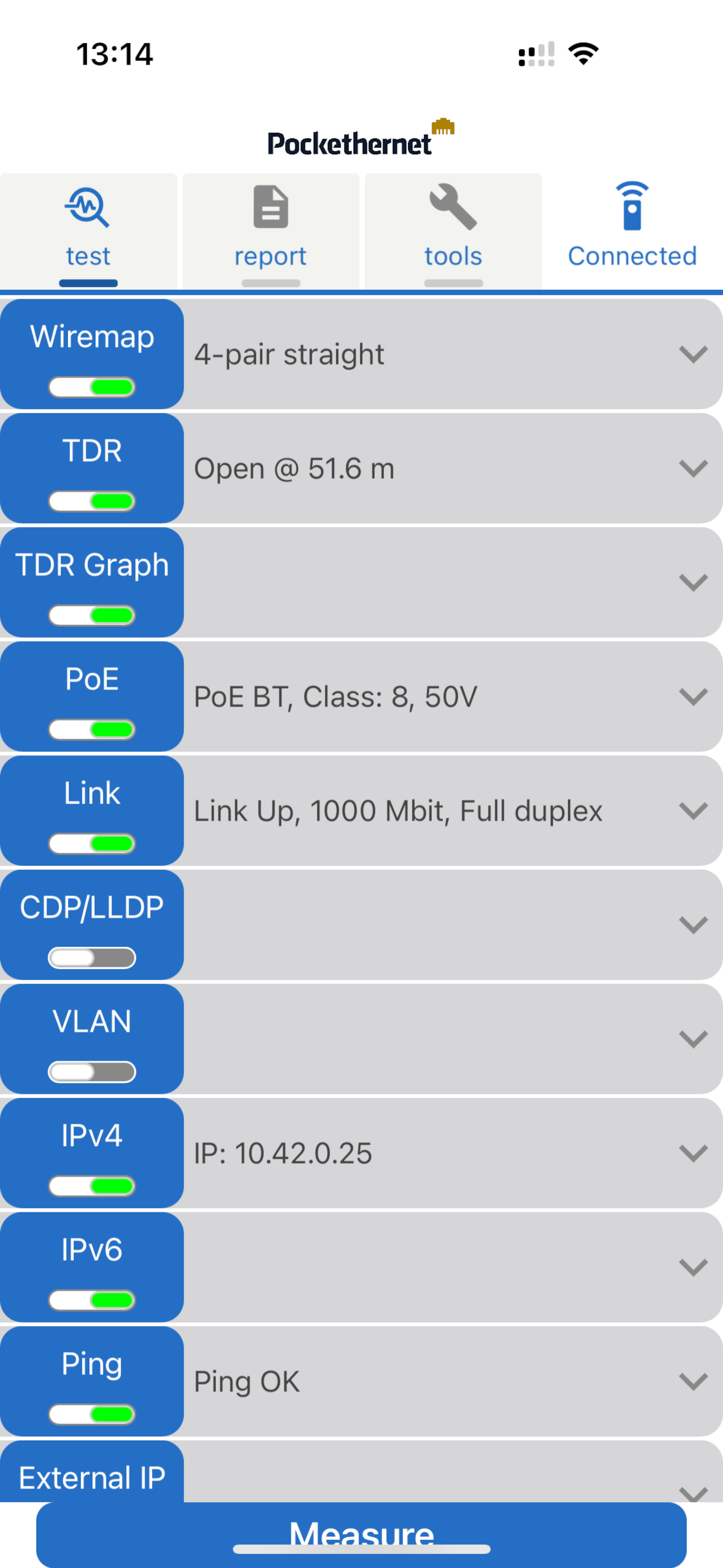Screen dimensions: 723x1568
Task: Disable the TDR test toggle
Action: [x=92, y=501]
